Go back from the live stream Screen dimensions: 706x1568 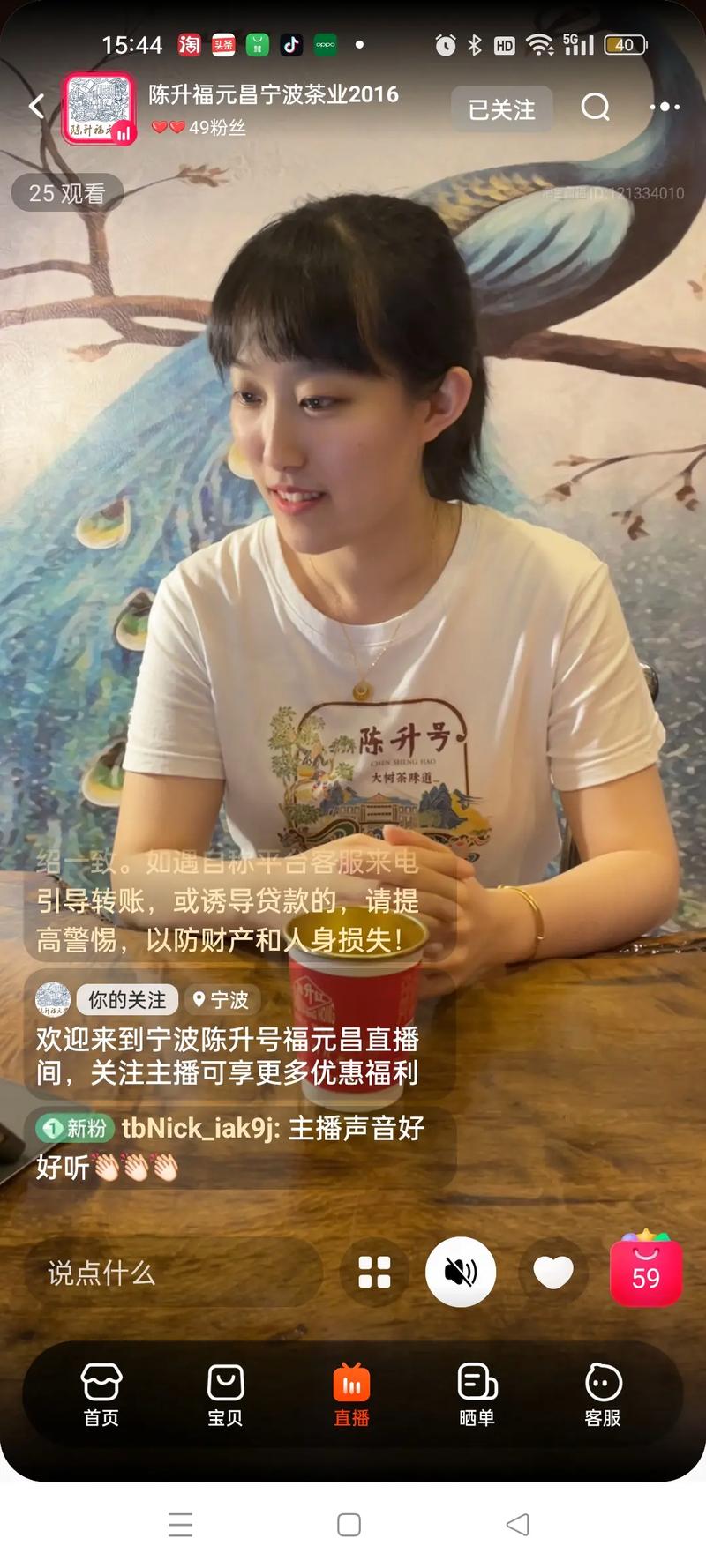click(37, 108)
